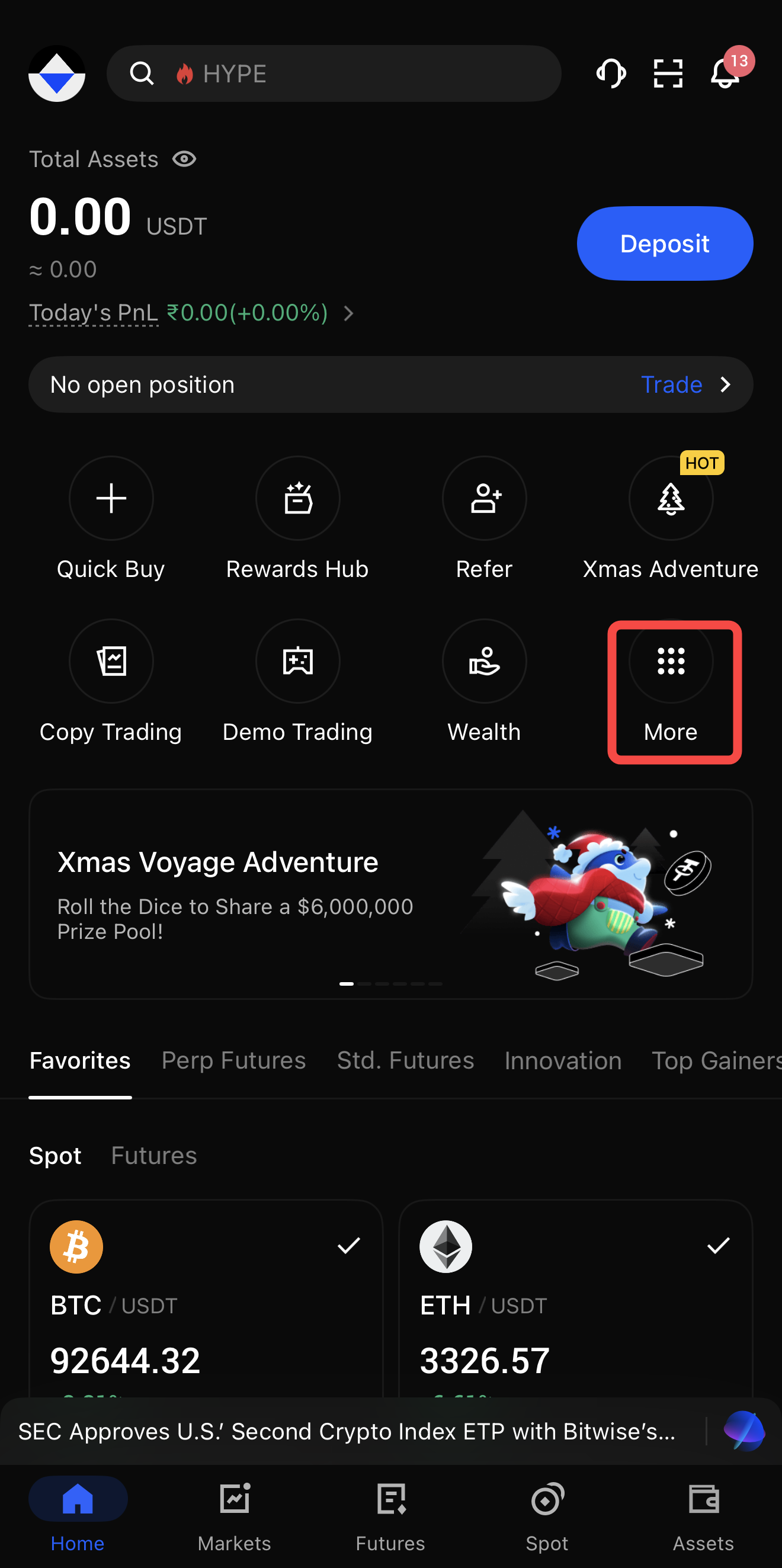Screen dimensions: 782x1568
Task: Open customer support headset icon
Action: click(x=610, y=73)
